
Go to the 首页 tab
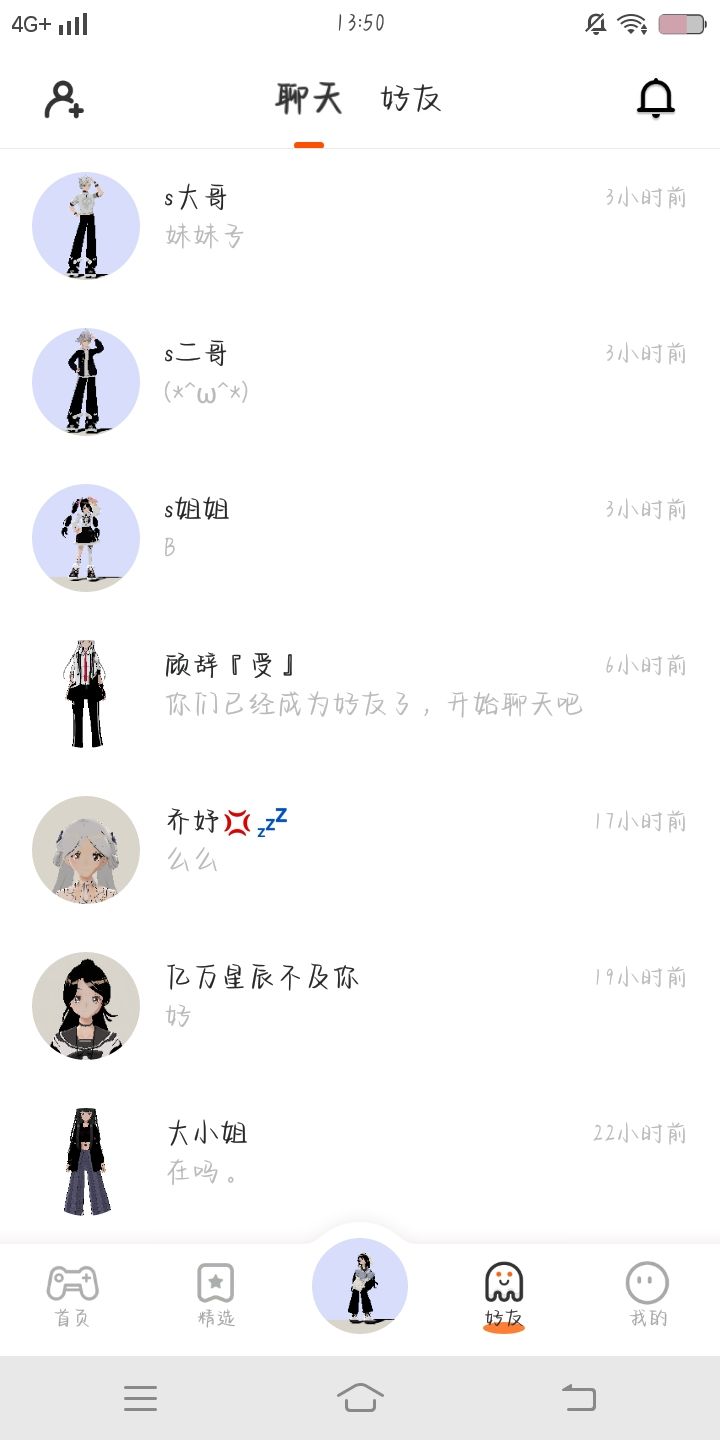[x=72, y=1295]
